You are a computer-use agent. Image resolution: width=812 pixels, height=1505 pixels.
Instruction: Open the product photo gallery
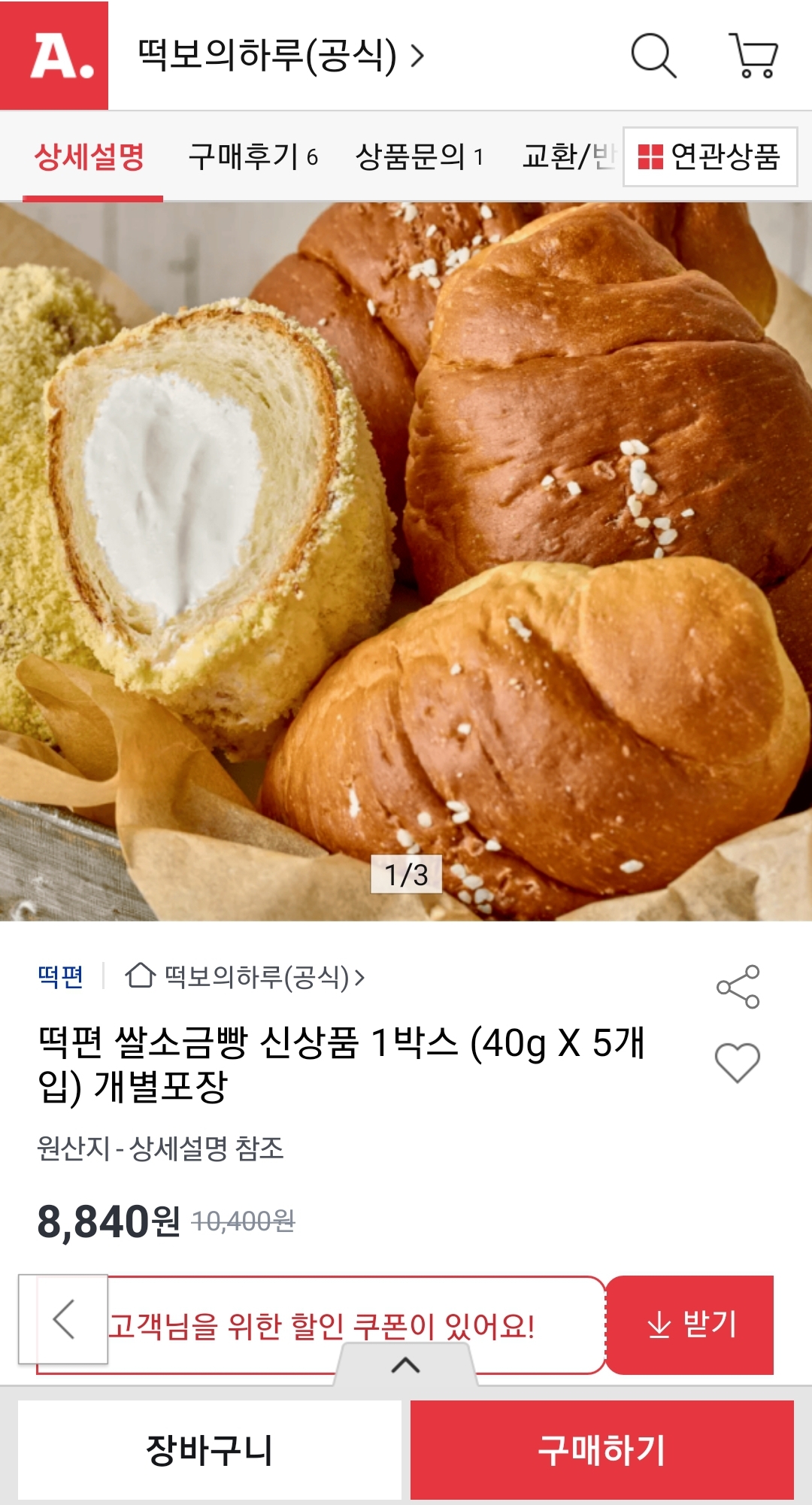point(406,560)
